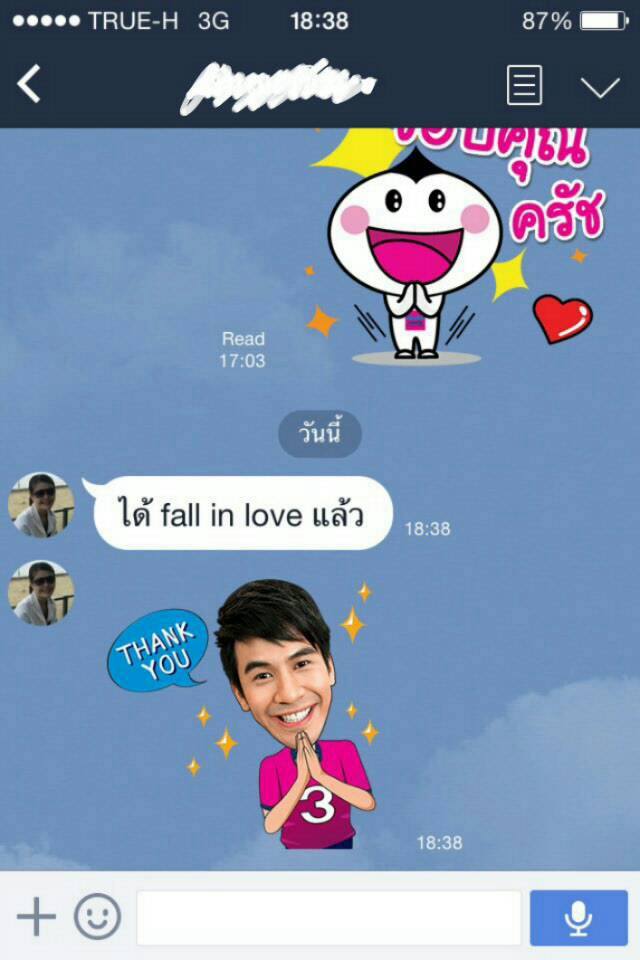
Task: Open sender's profile picture beside "fall in love" message
Action: pos(41,505)
